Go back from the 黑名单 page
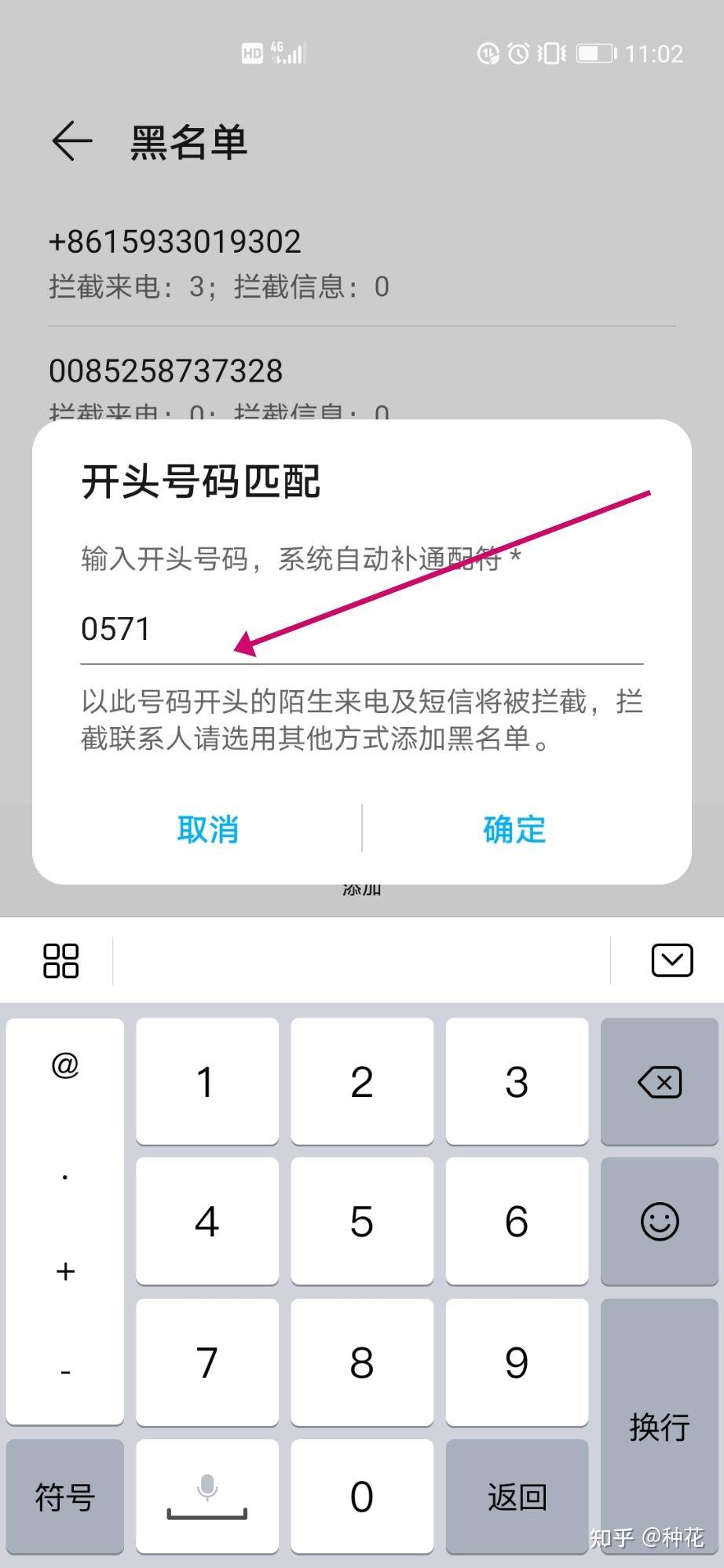Screen dimensions: 724x1568 (x=72, y=142)
